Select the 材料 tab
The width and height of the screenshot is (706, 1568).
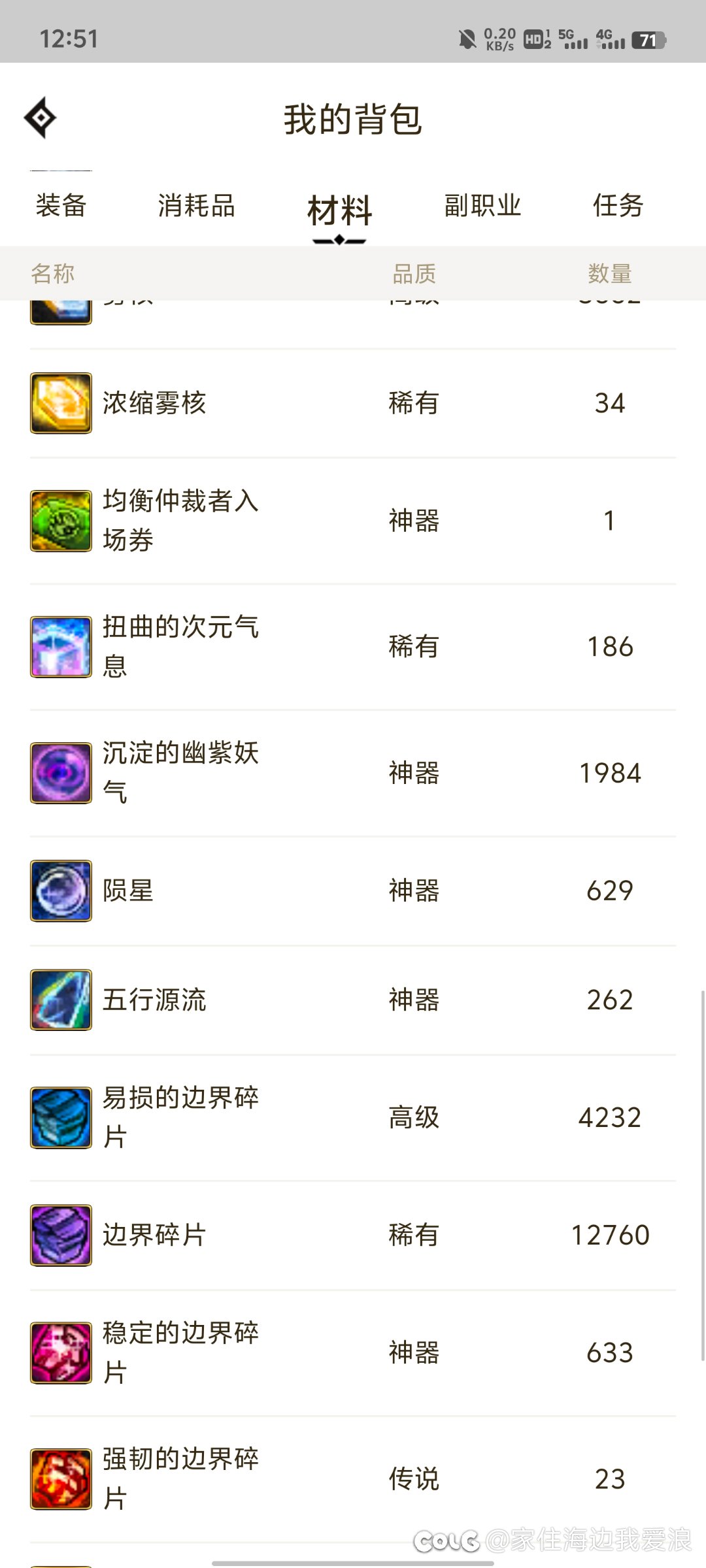(339, 210)
